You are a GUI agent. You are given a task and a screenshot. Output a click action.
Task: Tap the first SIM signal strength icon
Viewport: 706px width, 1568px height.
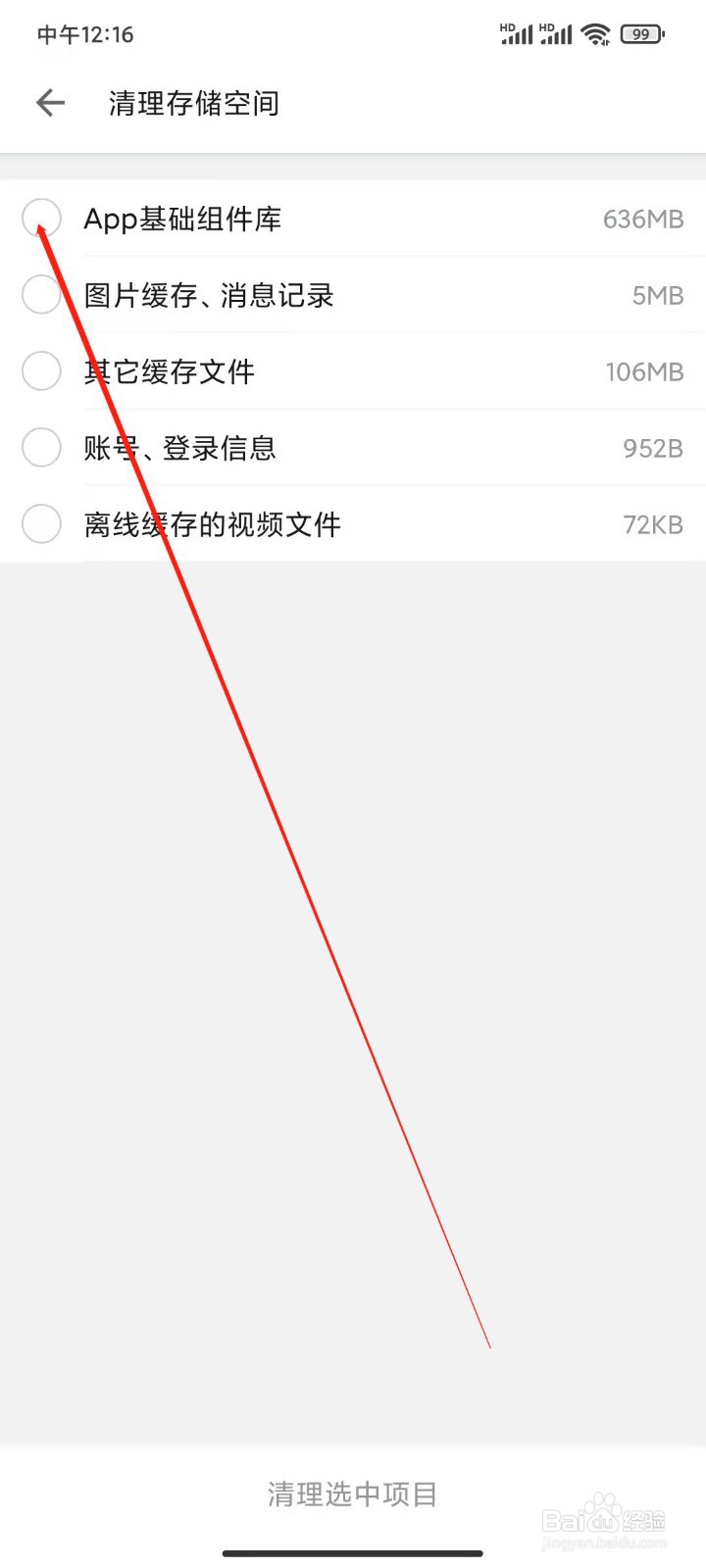518,36
